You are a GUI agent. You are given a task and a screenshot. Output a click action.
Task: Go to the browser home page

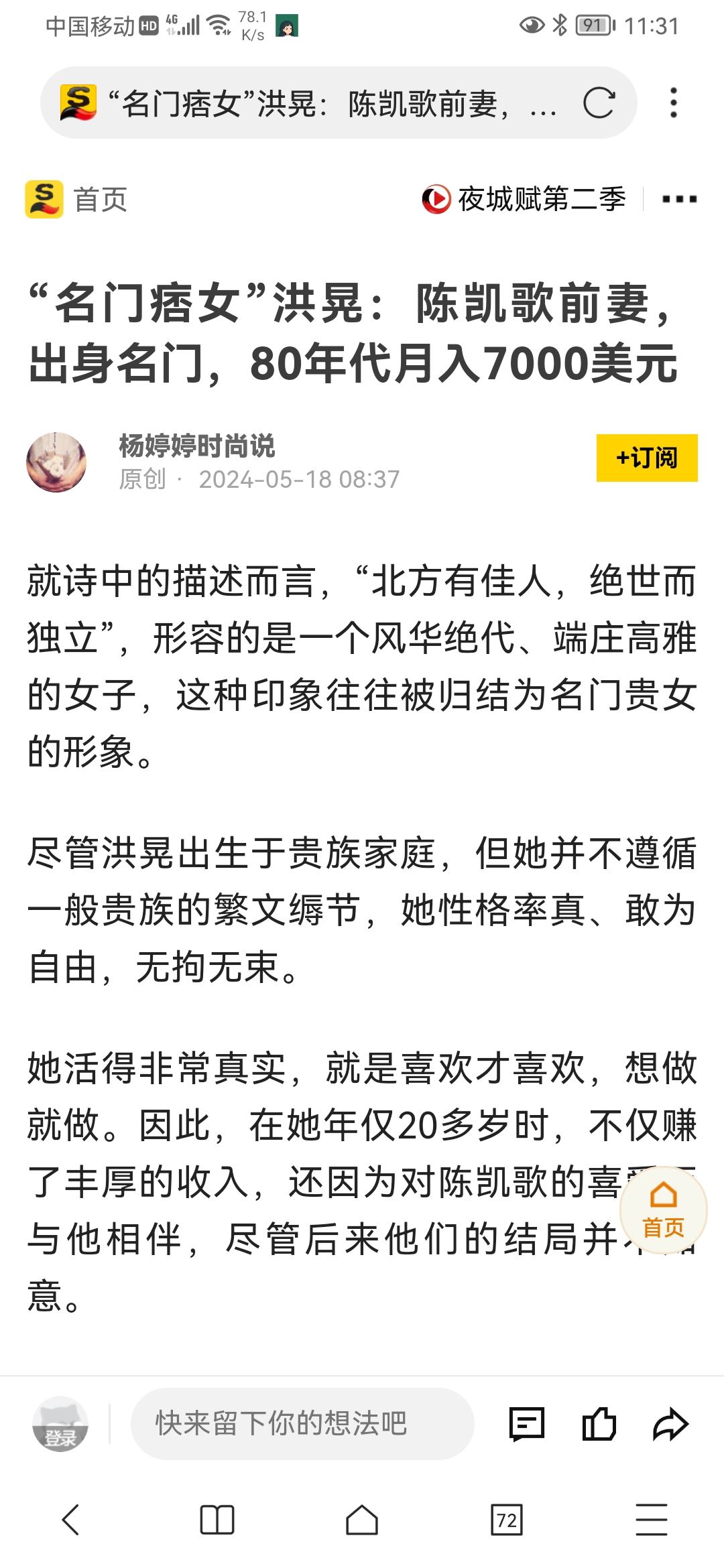pyautogui.click(x=362, y=1520)
